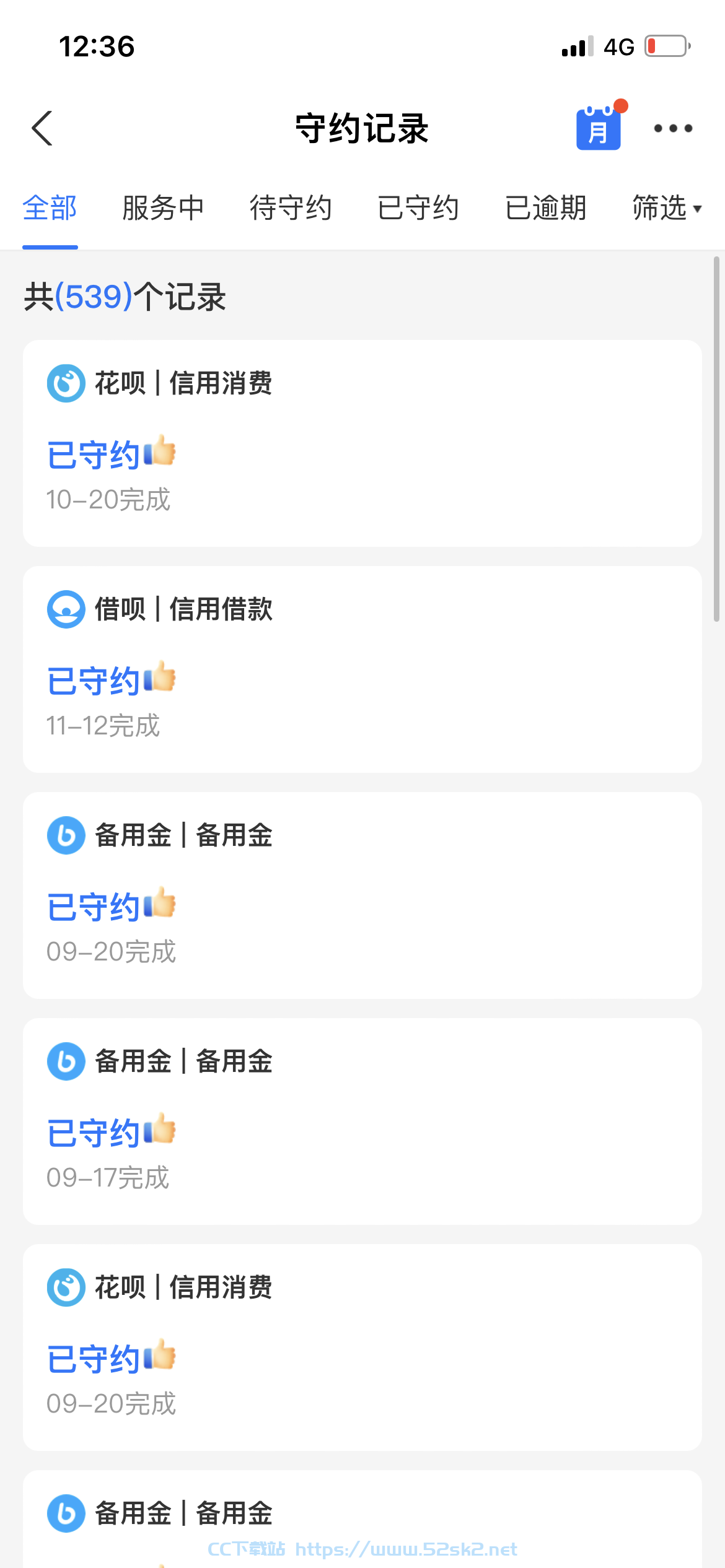The image size is (725, 1568).
Task: Open the 花呗 record completed 10-20
Action: 362,443
